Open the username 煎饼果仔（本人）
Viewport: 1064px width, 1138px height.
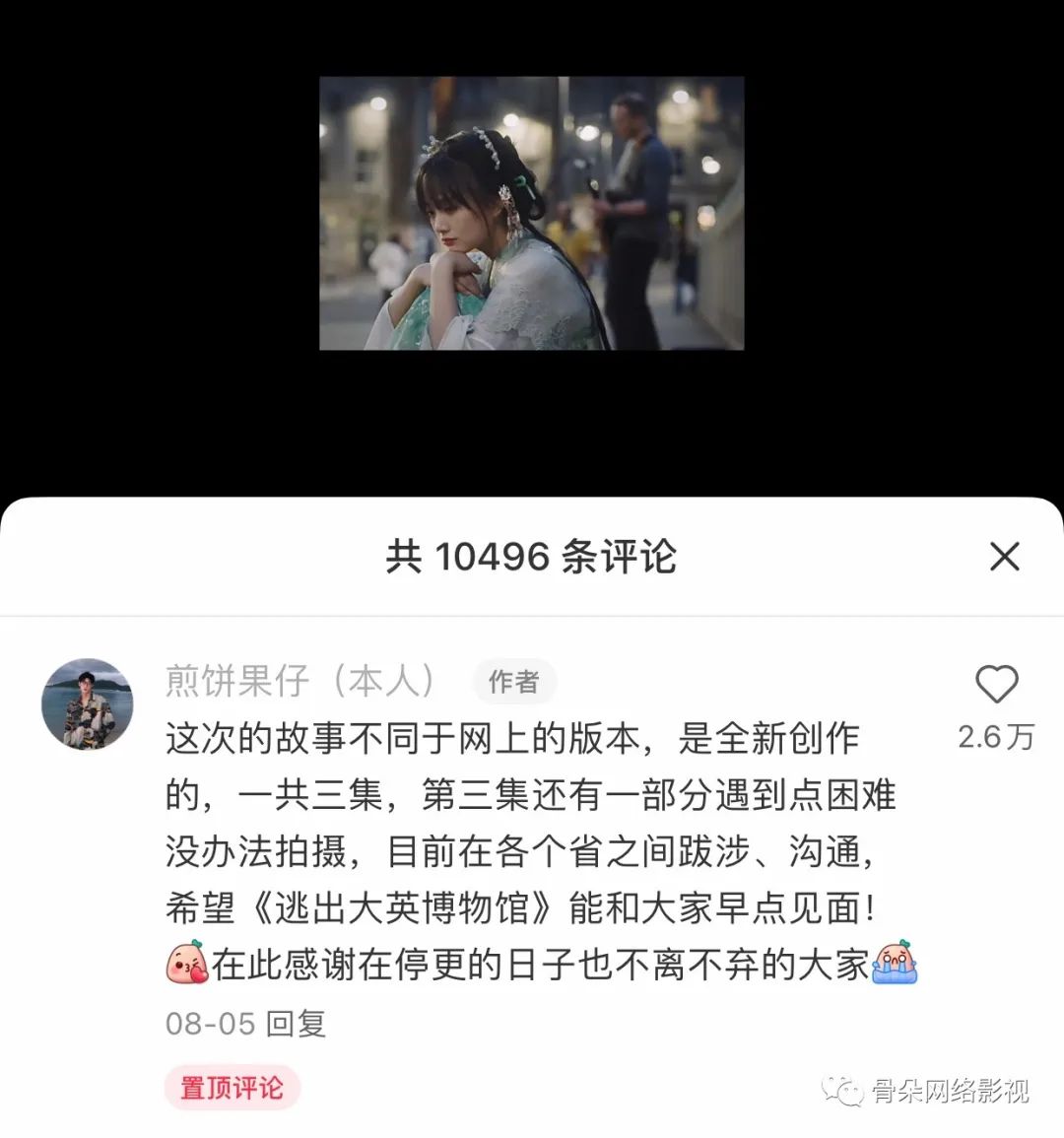pyautogui.click(x=300, y=681)
